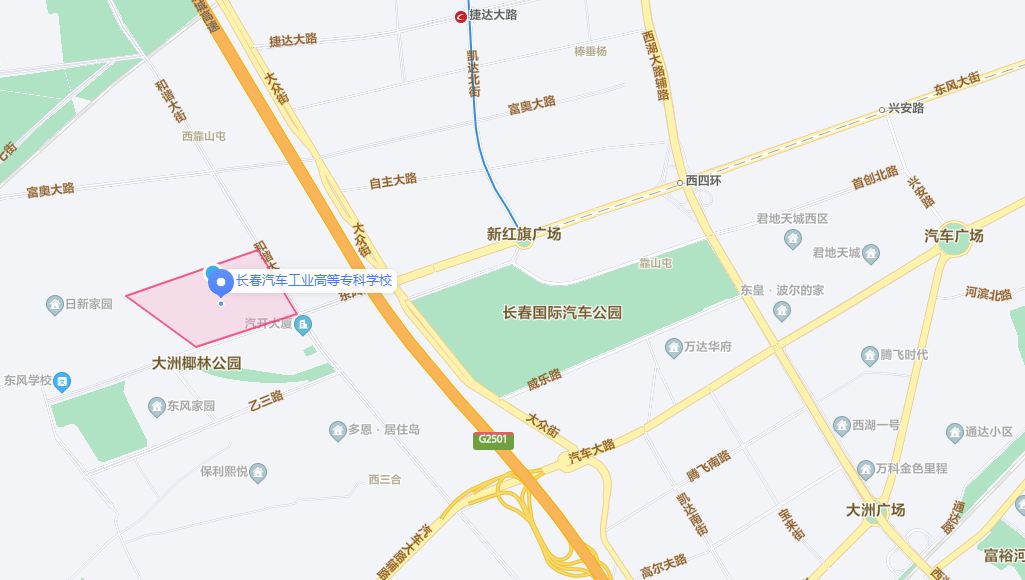Select the 东风家园 residential marker
This screenshot has width=1025, height=580.
156,406
